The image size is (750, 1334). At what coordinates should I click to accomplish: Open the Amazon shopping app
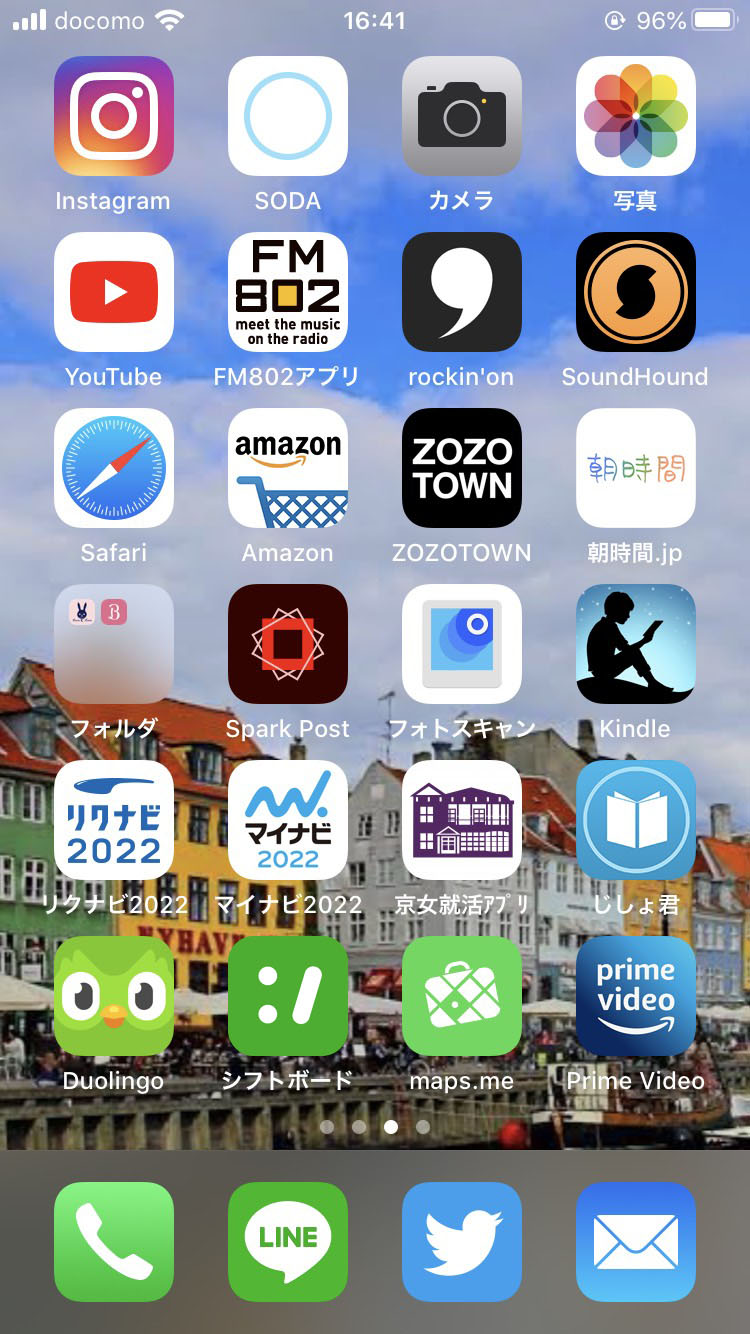click(x=287, y=468)
